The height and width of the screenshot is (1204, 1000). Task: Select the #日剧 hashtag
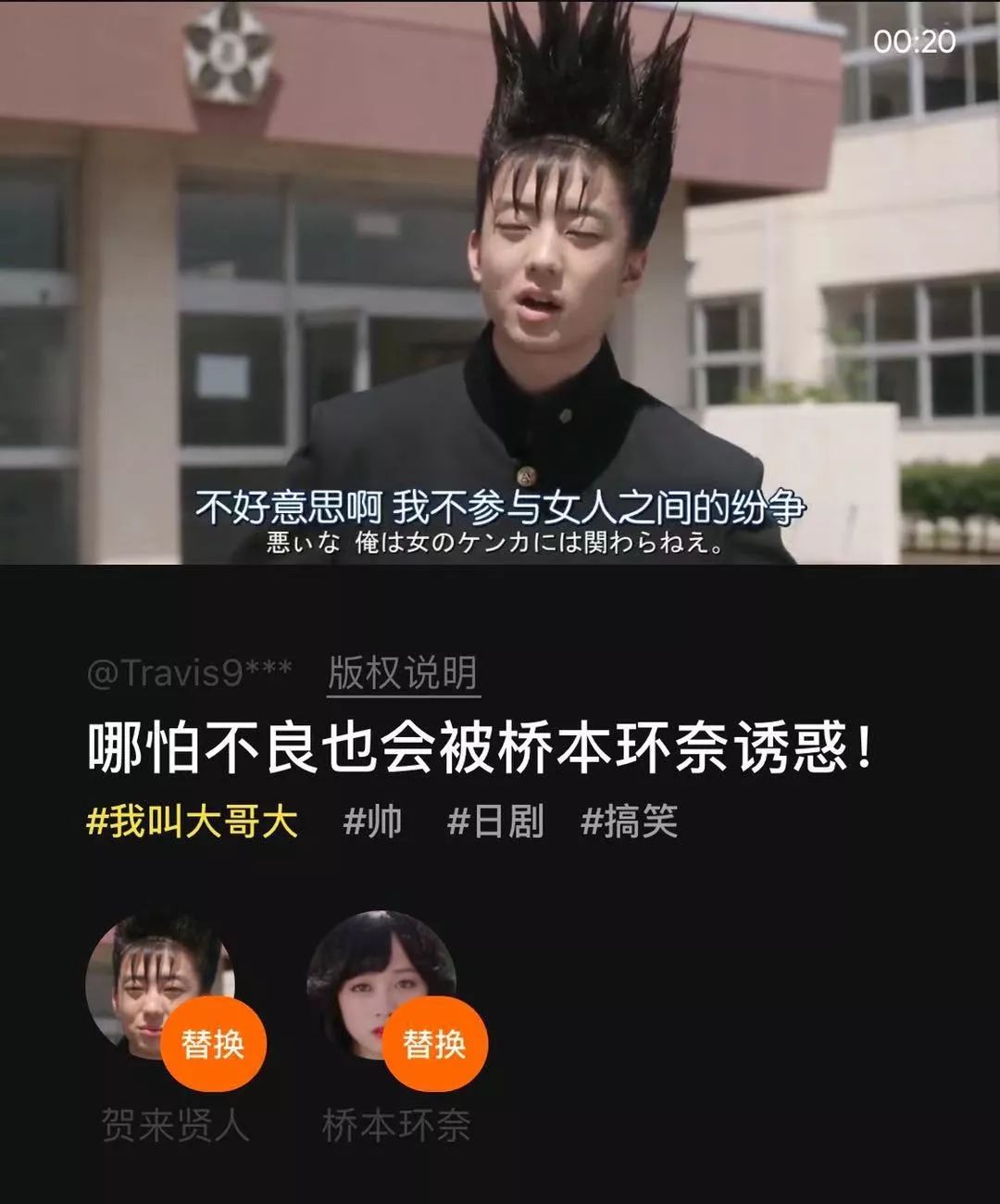coord(495,822)
